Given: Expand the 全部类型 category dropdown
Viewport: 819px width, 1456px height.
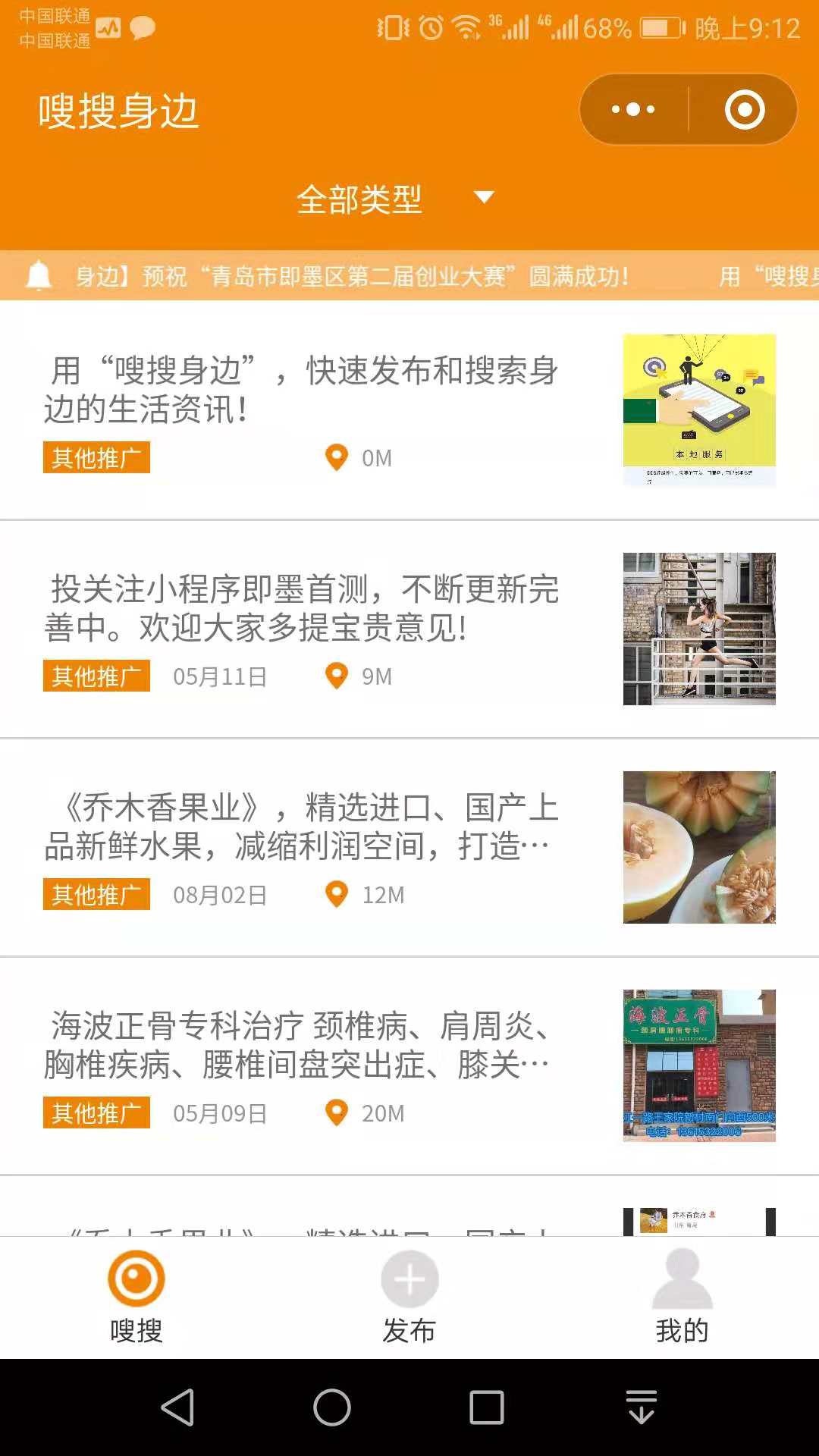Looking at the screenshot, I should pos(395,199).
